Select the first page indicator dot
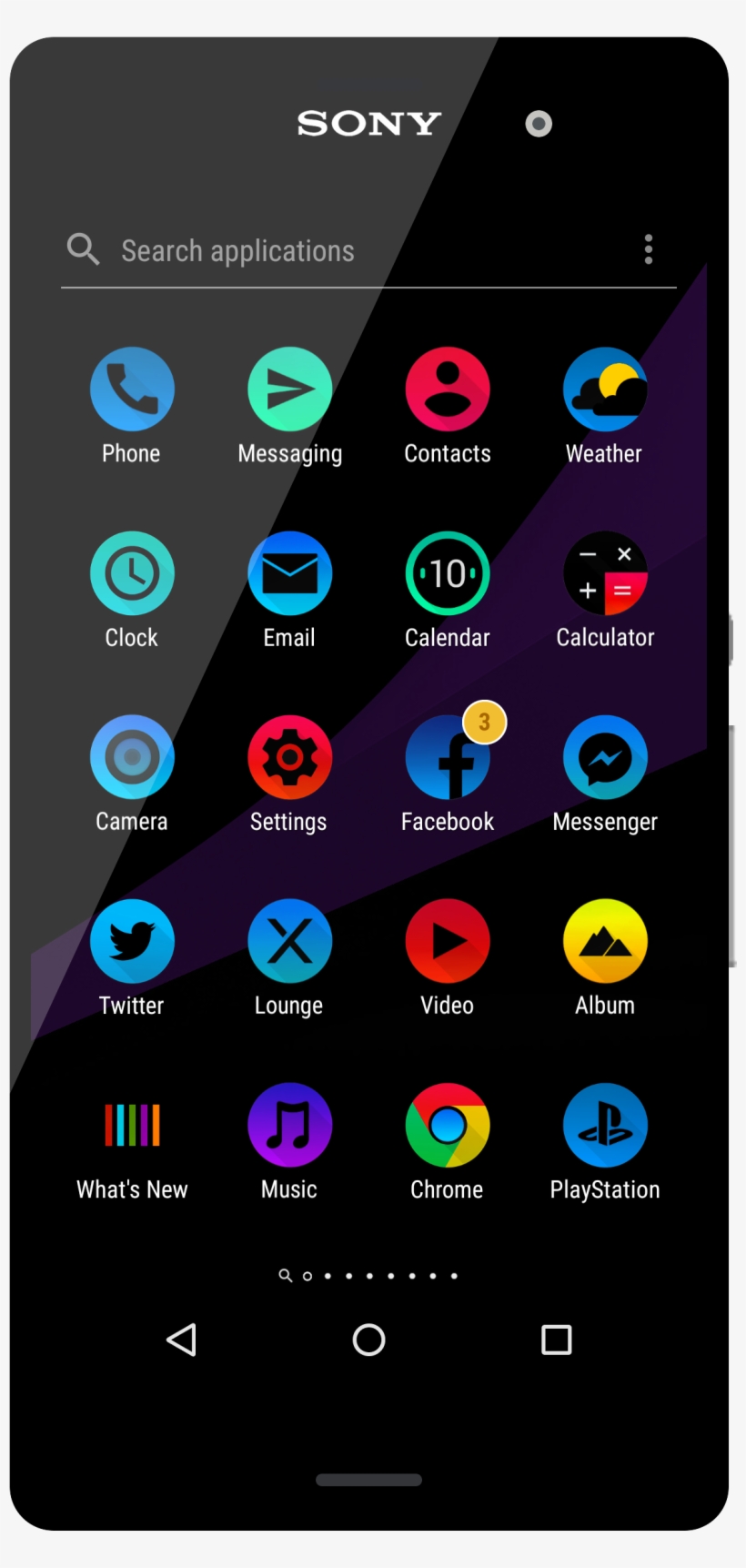The width and height of the screenshot is (746, 1568). click(x=307, y=1276)
